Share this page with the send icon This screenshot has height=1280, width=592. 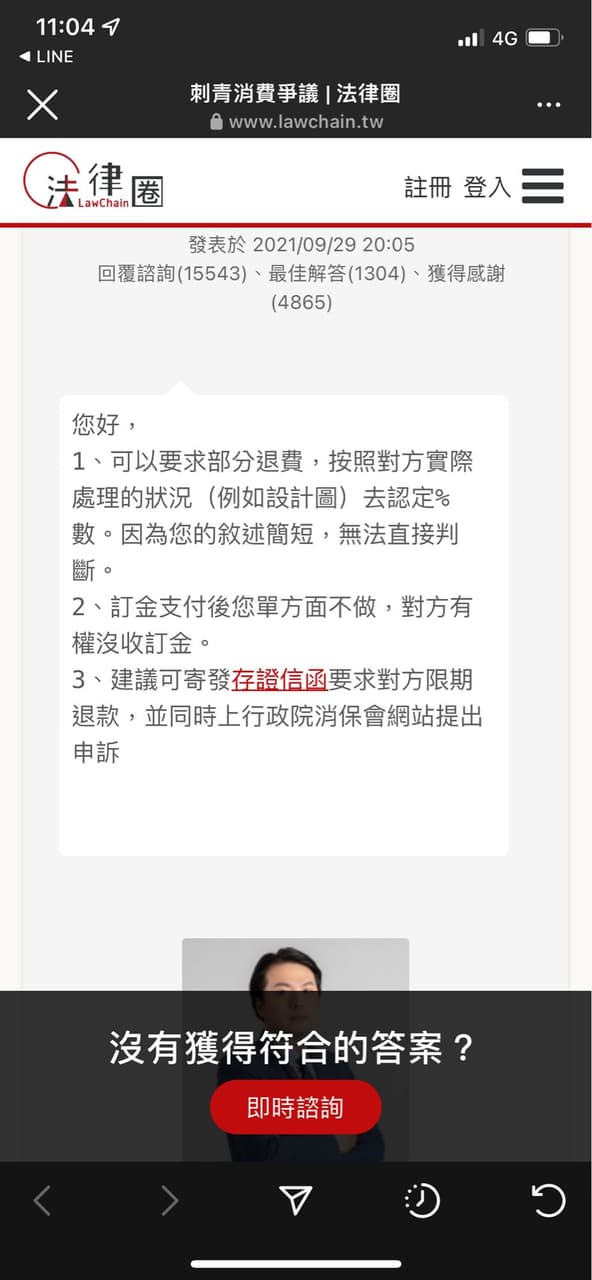click(295, 1200)
